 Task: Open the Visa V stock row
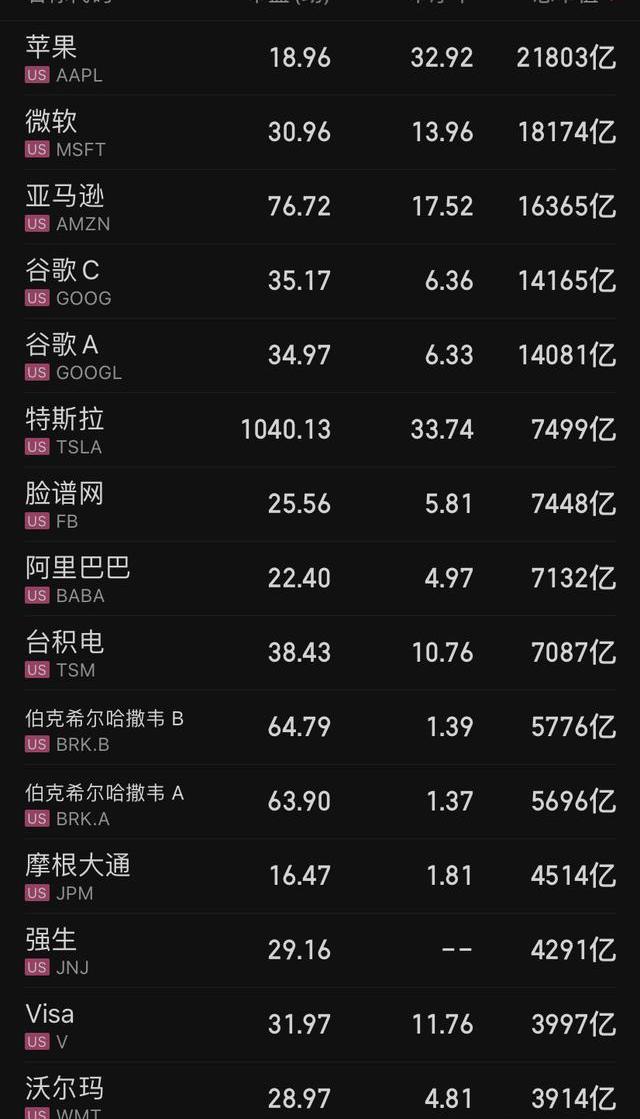tap(320, 1025)
